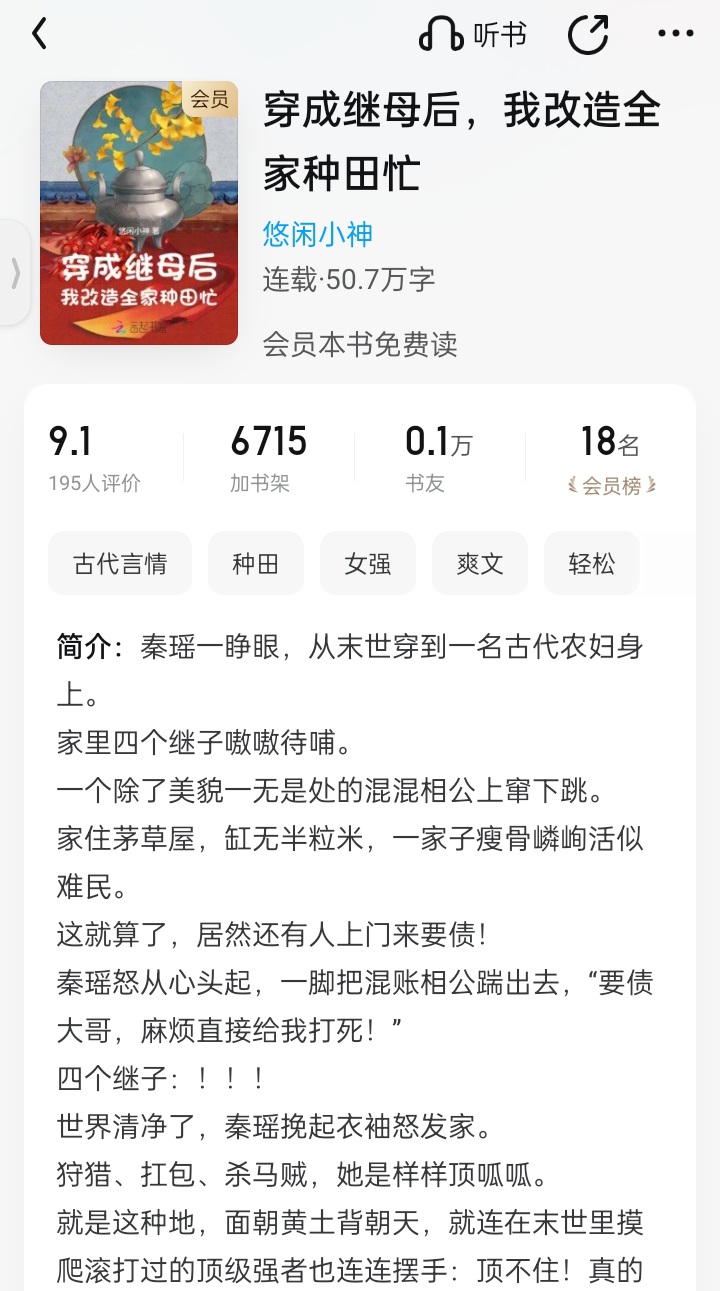Screen dimensions: 720x1291
Task: Share this book via the share icon
Action: [588, 35]
